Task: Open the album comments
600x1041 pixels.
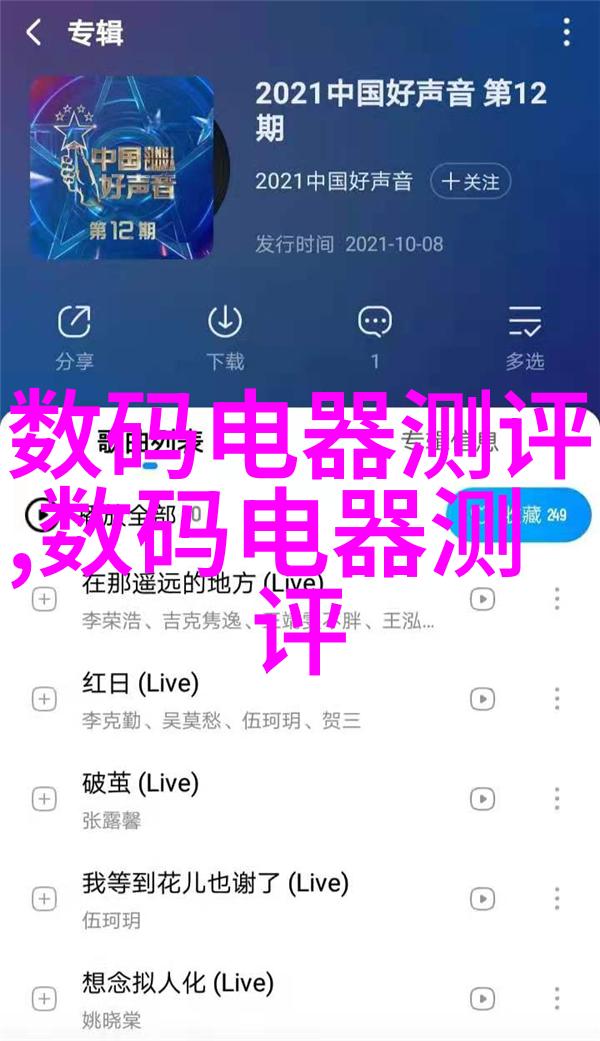Action: (x=375, y=336)
